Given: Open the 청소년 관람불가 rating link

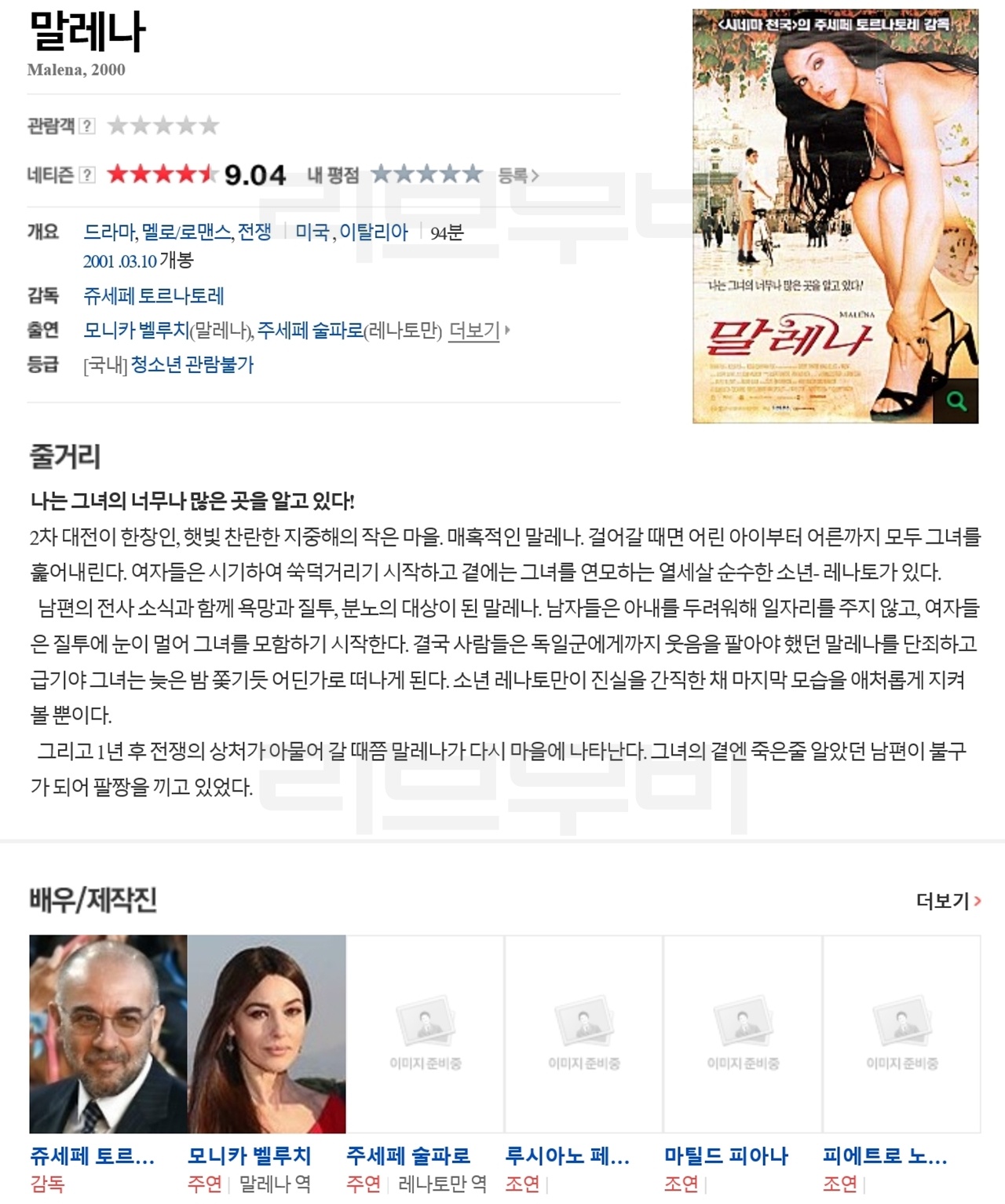Looking at the screenshot, I should [192, 364].
